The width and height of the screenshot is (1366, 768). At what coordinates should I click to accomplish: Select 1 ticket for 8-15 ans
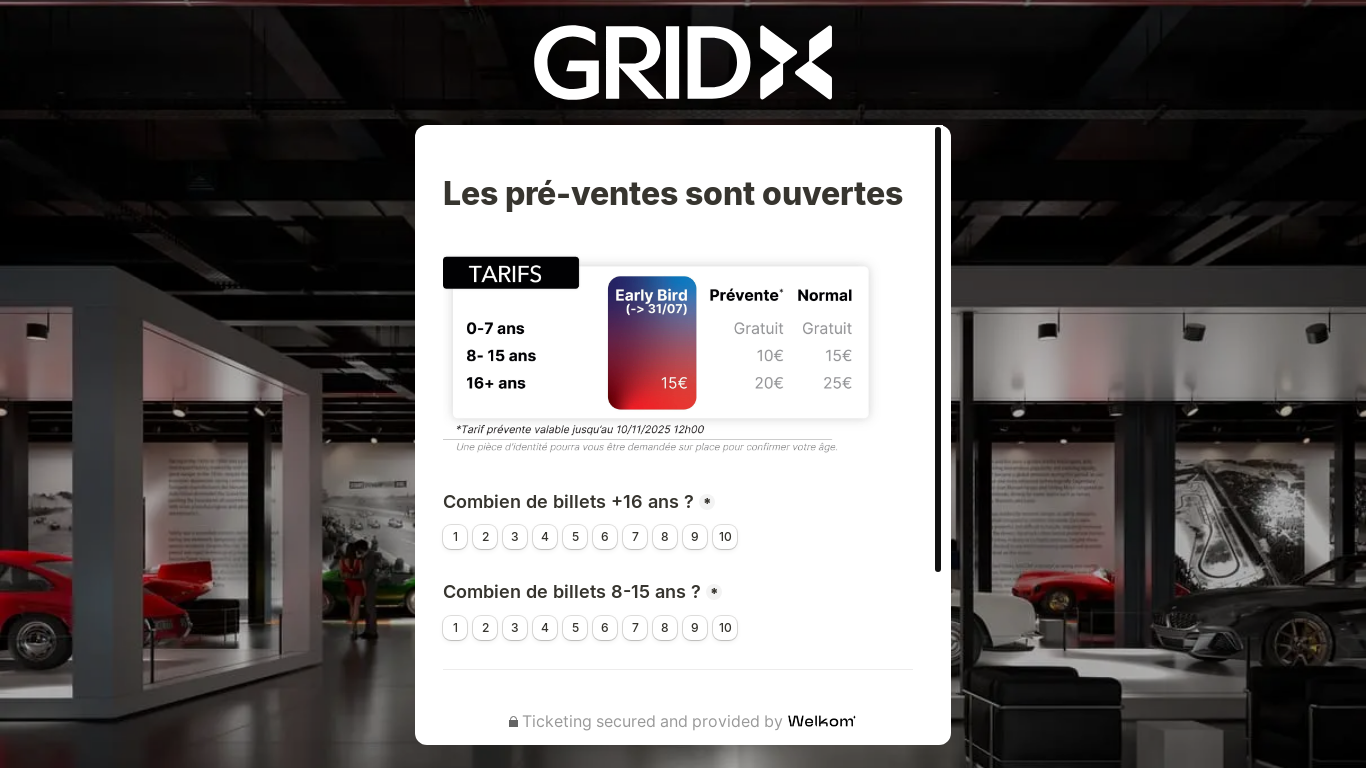point(455,628)
